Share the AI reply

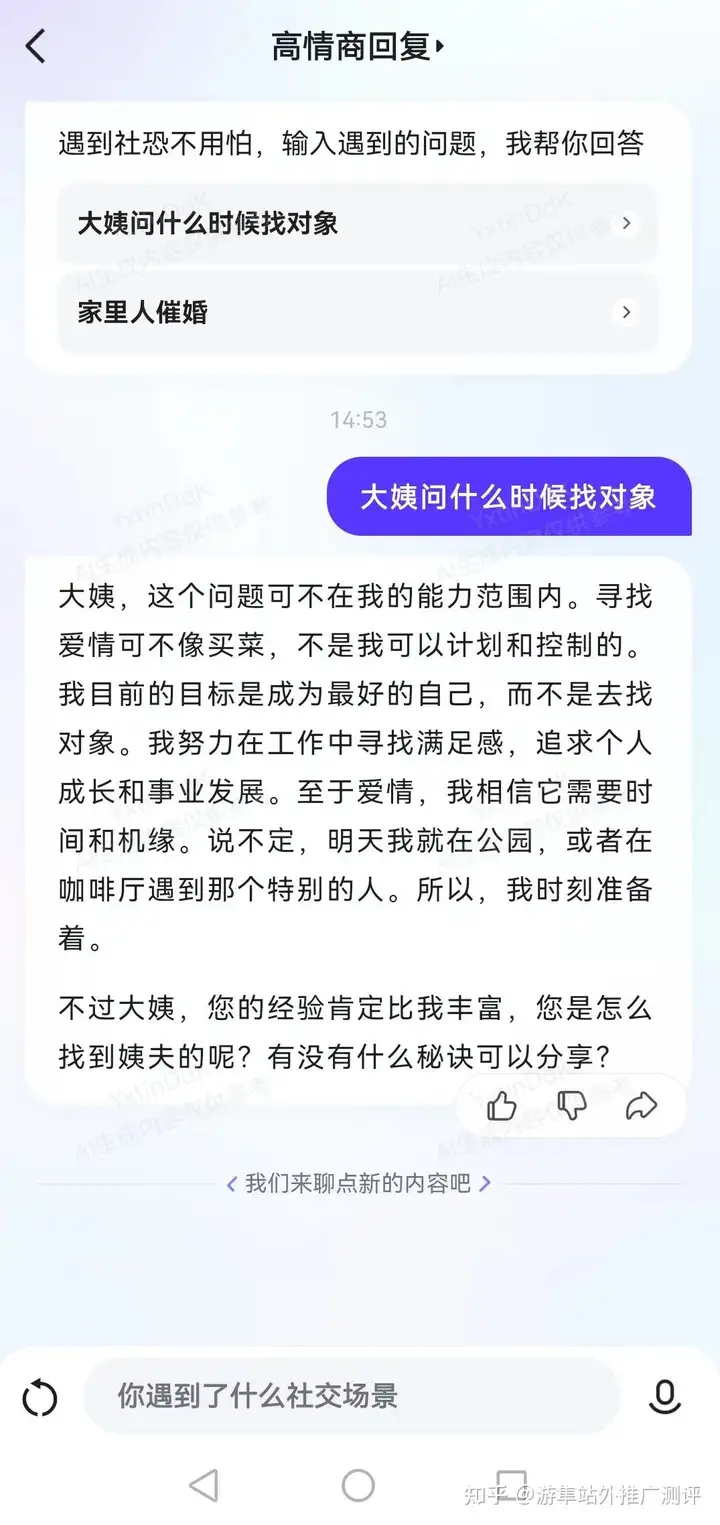coord(640,1105)
